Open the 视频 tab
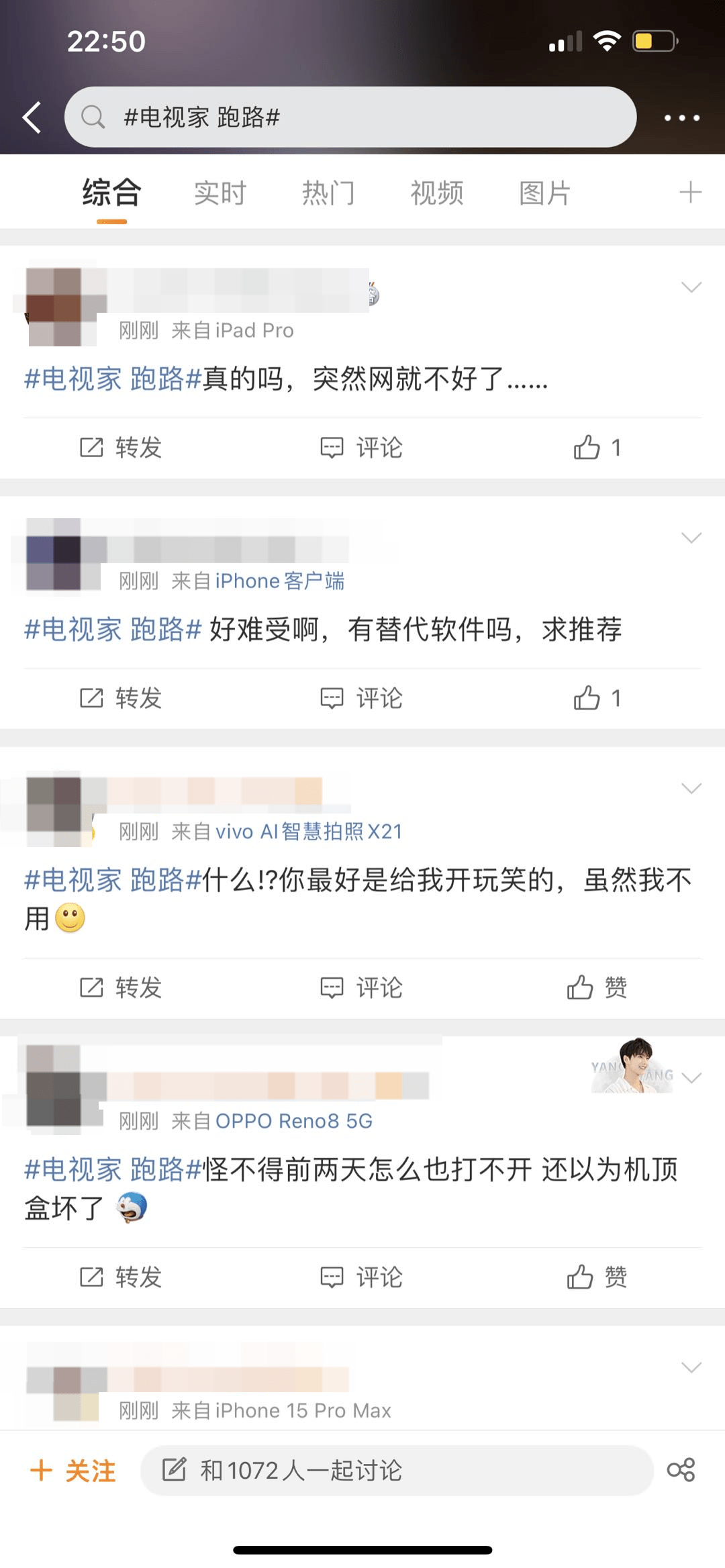The height and width of the screenshot is (1568, 725). tap(437, 193)
